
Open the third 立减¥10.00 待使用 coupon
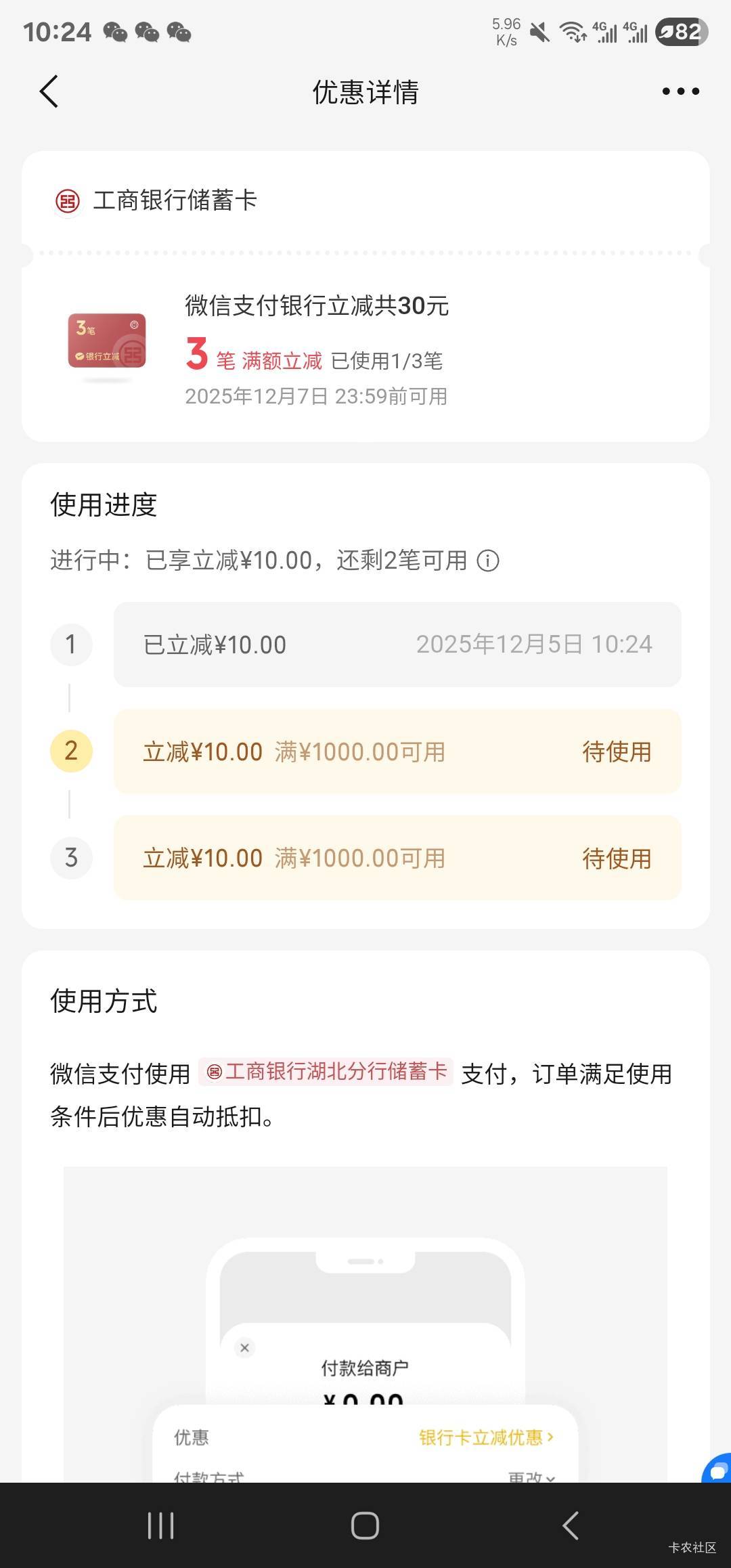click(397, 858)
